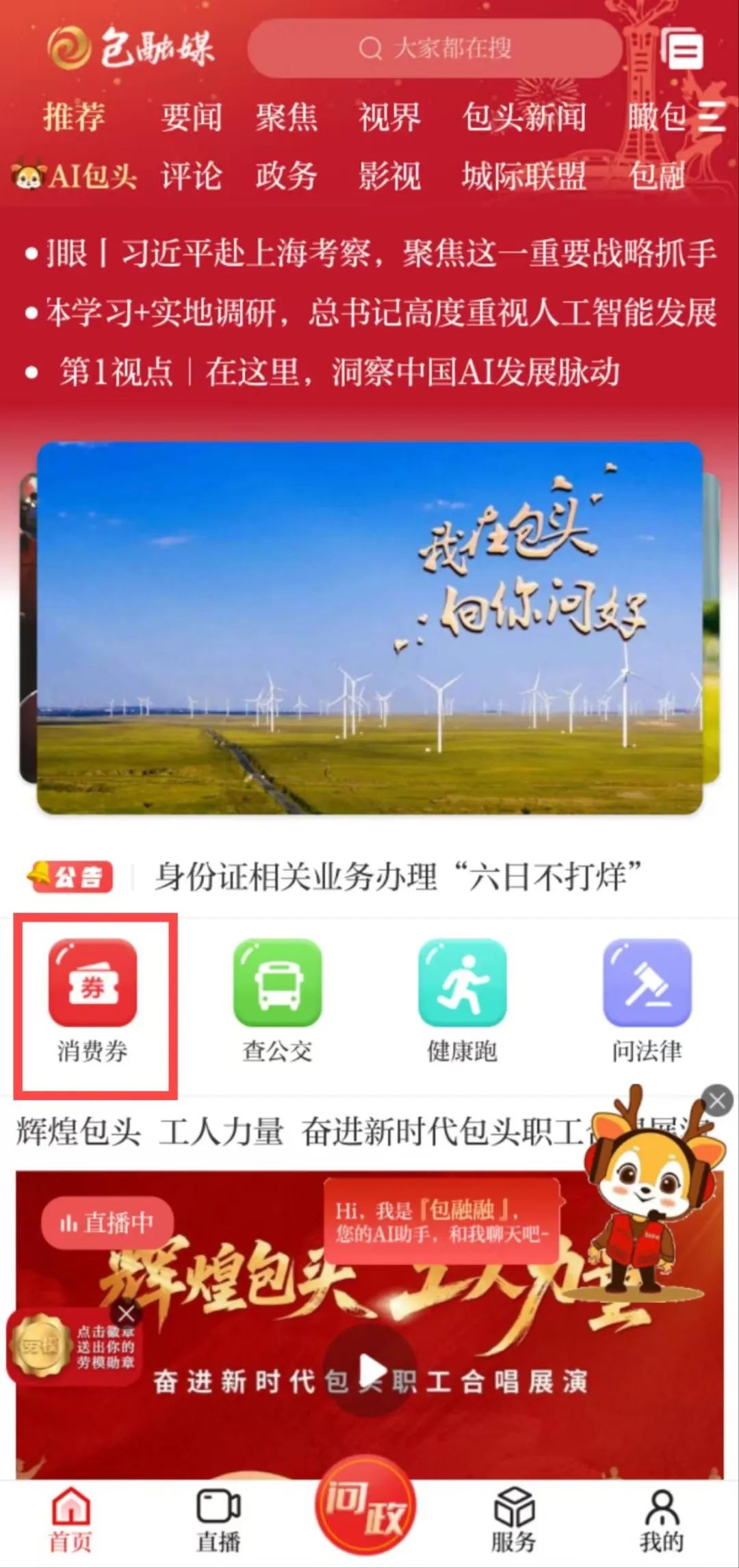Open the 大家都在搜 search box
This screenshot has height=1568, width=739.
[435, 49]
